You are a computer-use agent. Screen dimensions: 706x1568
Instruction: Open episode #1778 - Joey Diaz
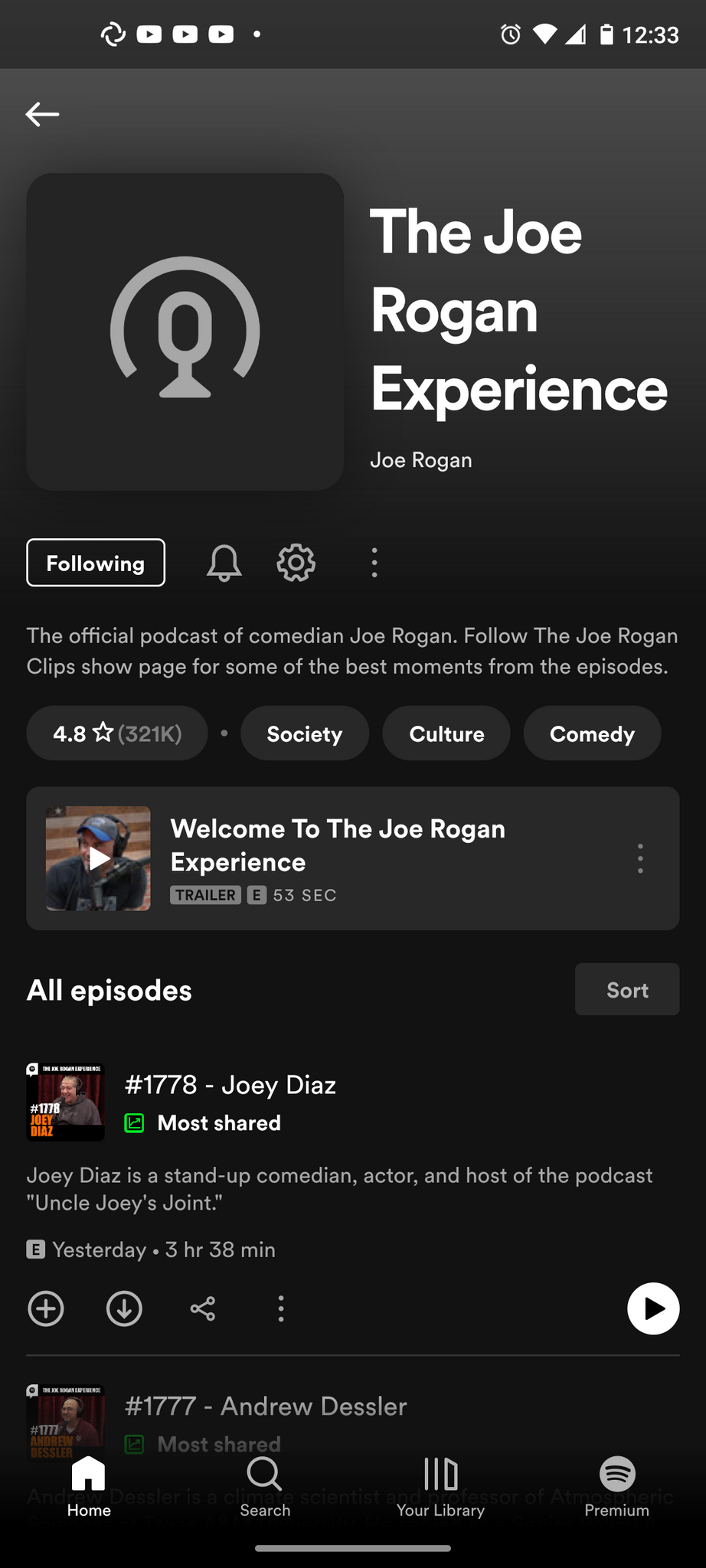coord(230,1085)
